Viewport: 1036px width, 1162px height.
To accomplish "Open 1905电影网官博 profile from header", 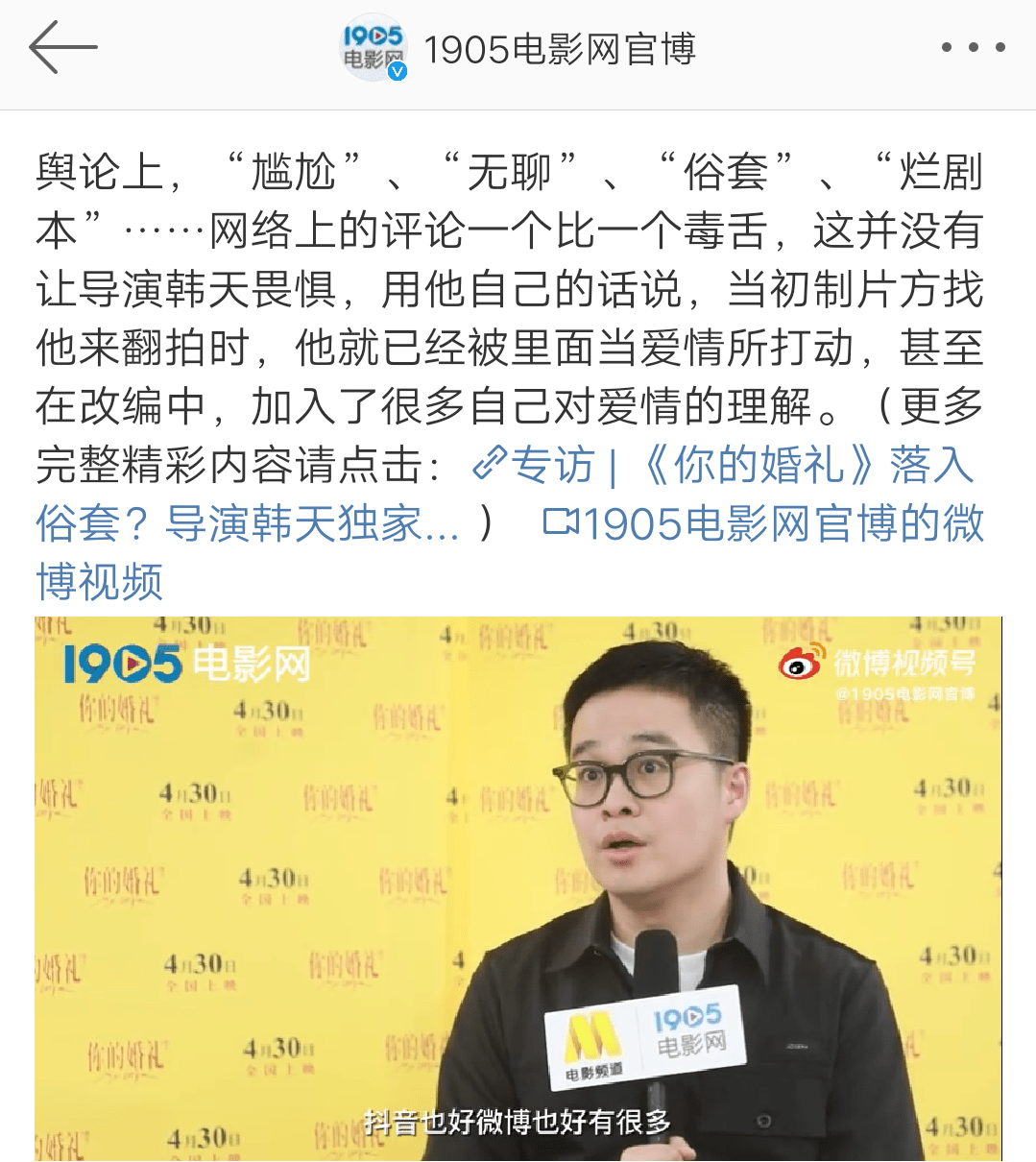I will pos(559,49).
